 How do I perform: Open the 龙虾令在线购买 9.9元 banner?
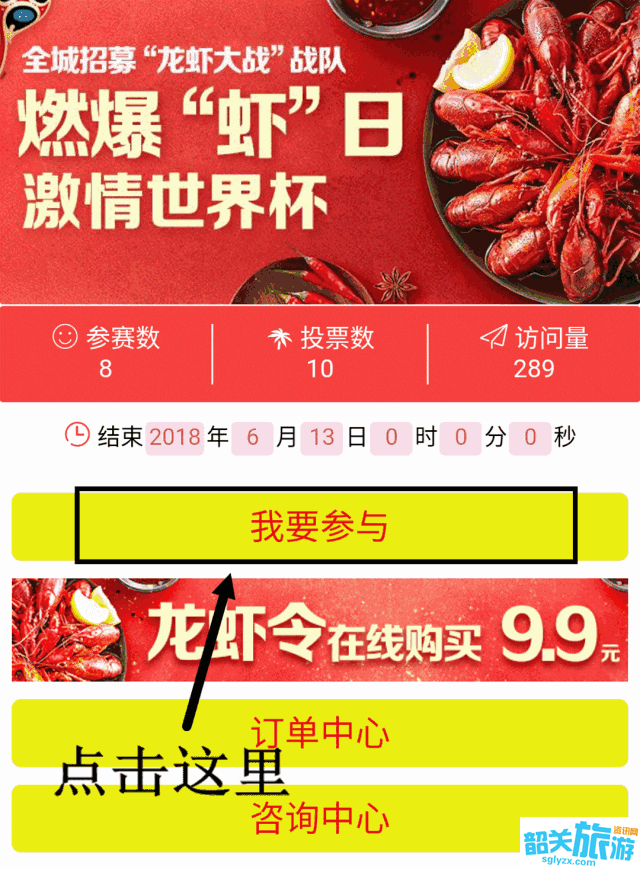(320, 630)
